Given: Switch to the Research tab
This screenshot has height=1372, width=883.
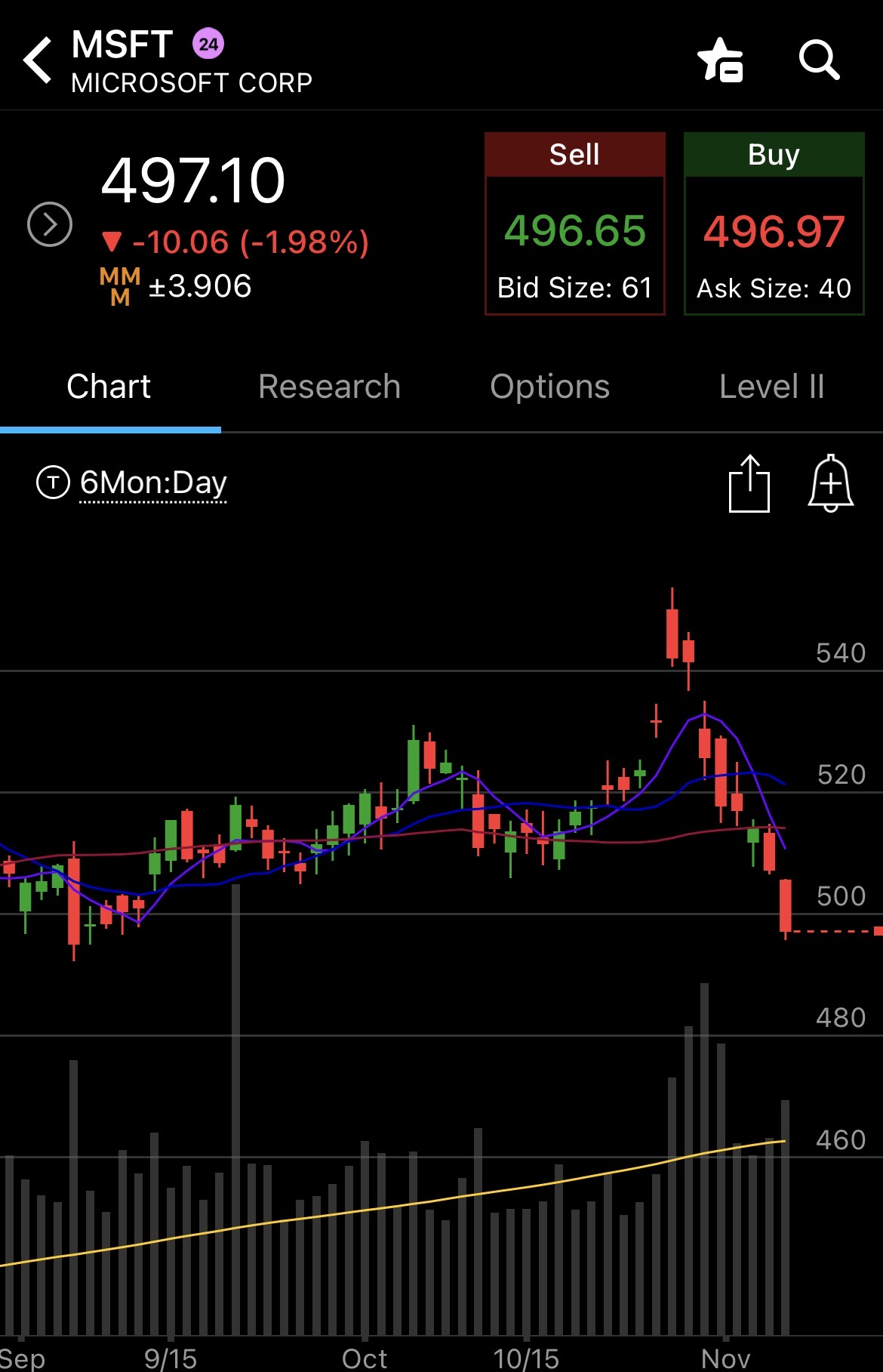Looking at the screenshot, I should point(329,387).
